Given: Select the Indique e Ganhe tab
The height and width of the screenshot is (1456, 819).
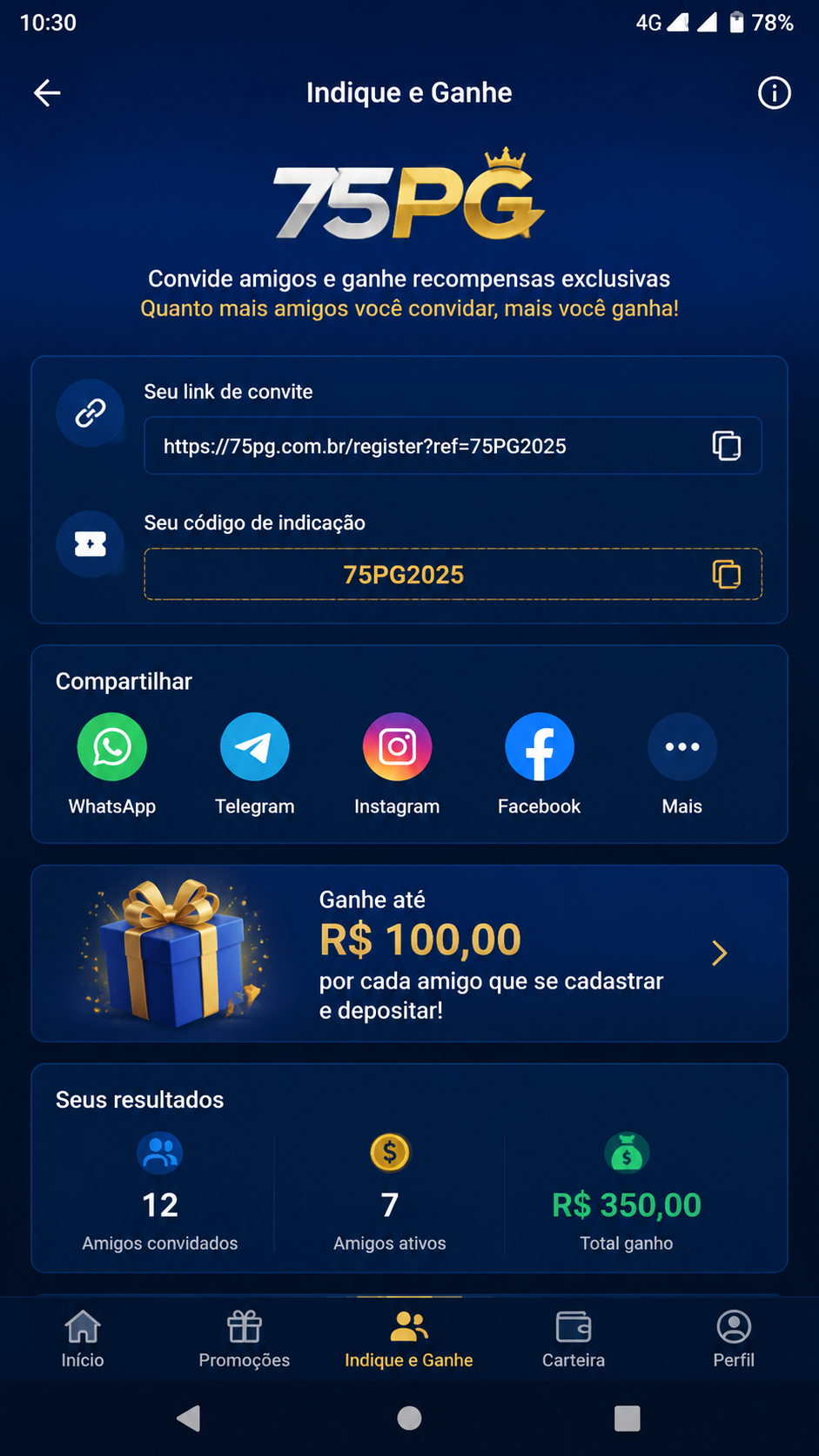Looking at the screenshot, I should click(x=409, y=1339).
